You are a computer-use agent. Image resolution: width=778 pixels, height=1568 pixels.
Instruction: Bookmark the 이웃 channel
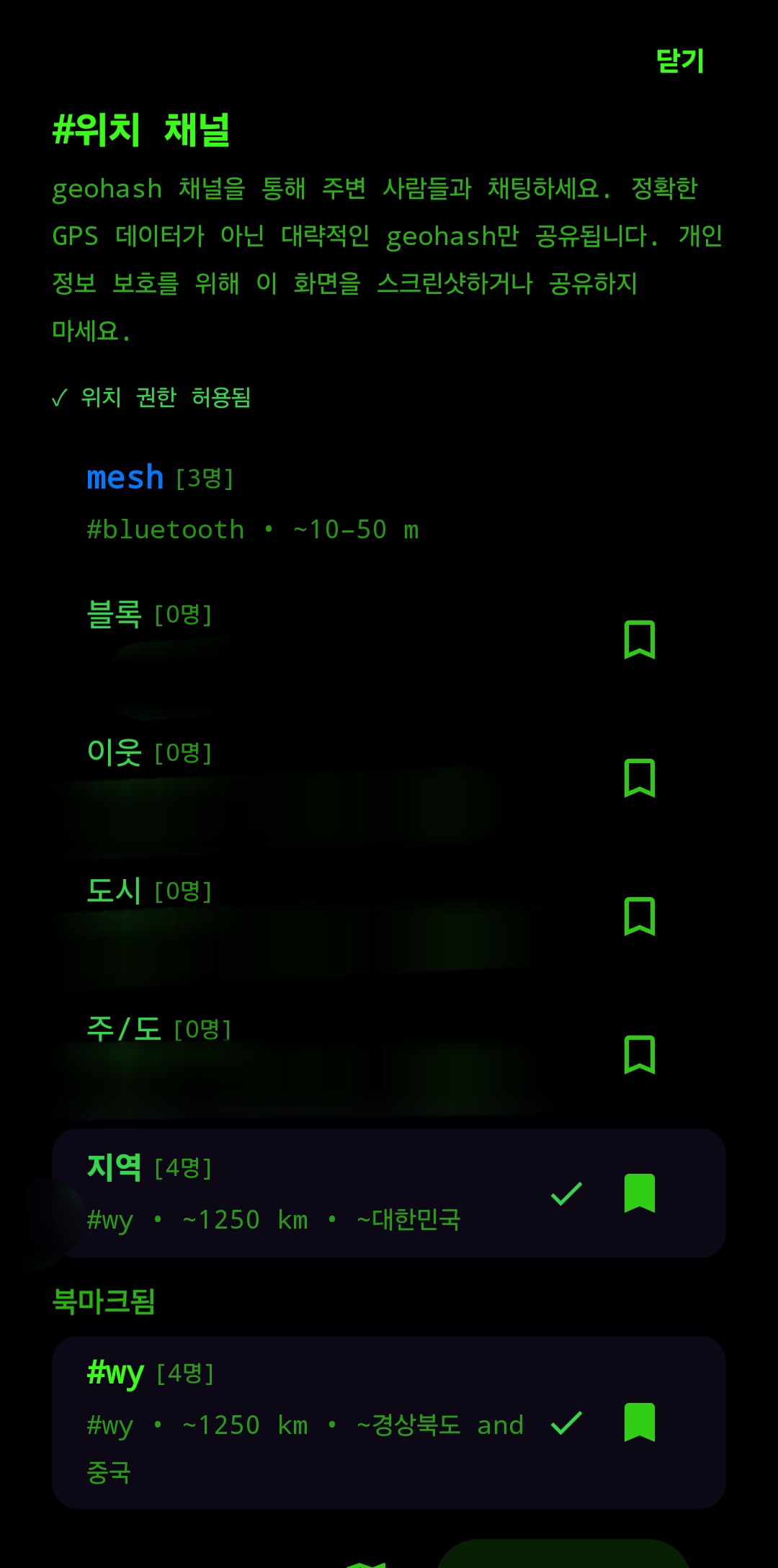(639, 778)
